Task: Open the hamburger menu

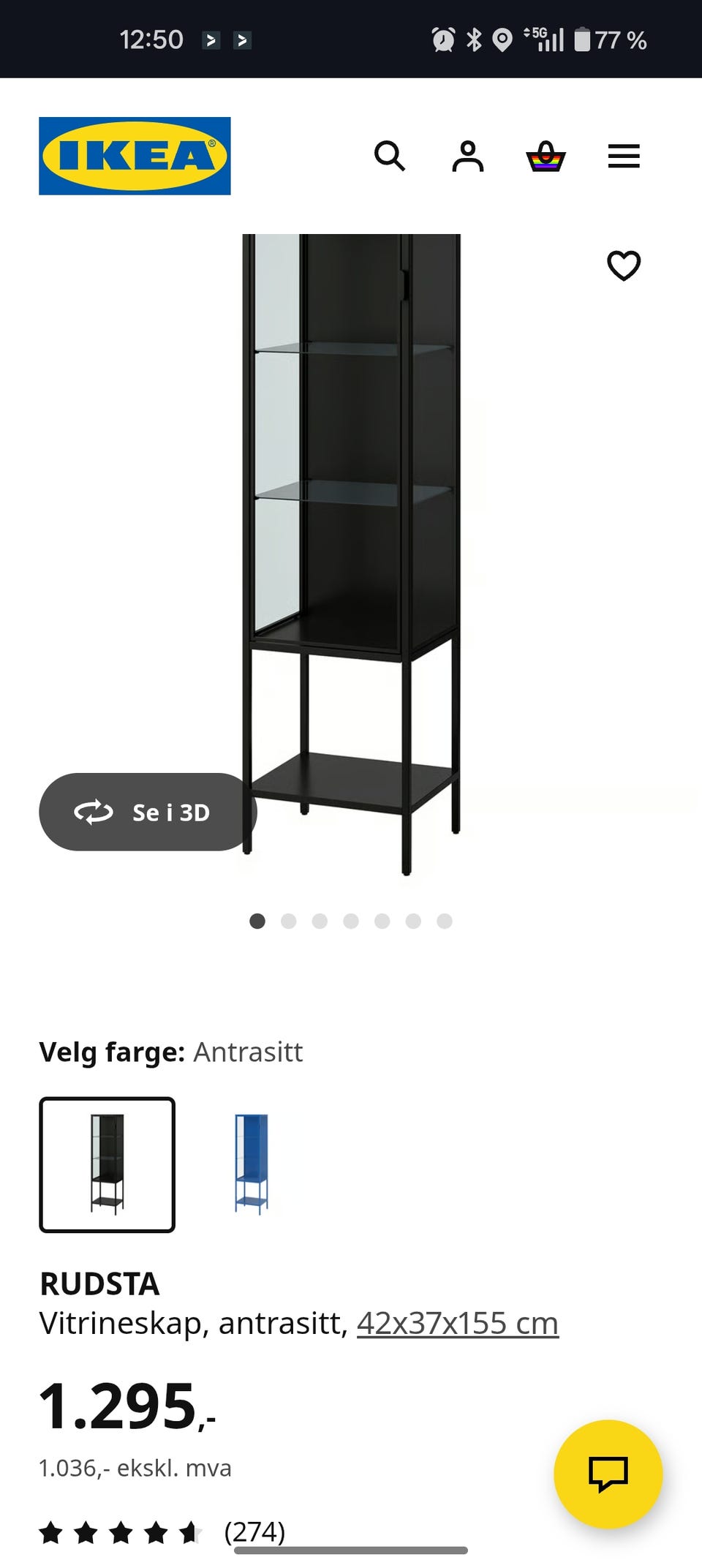Action: tap(624, 156)
